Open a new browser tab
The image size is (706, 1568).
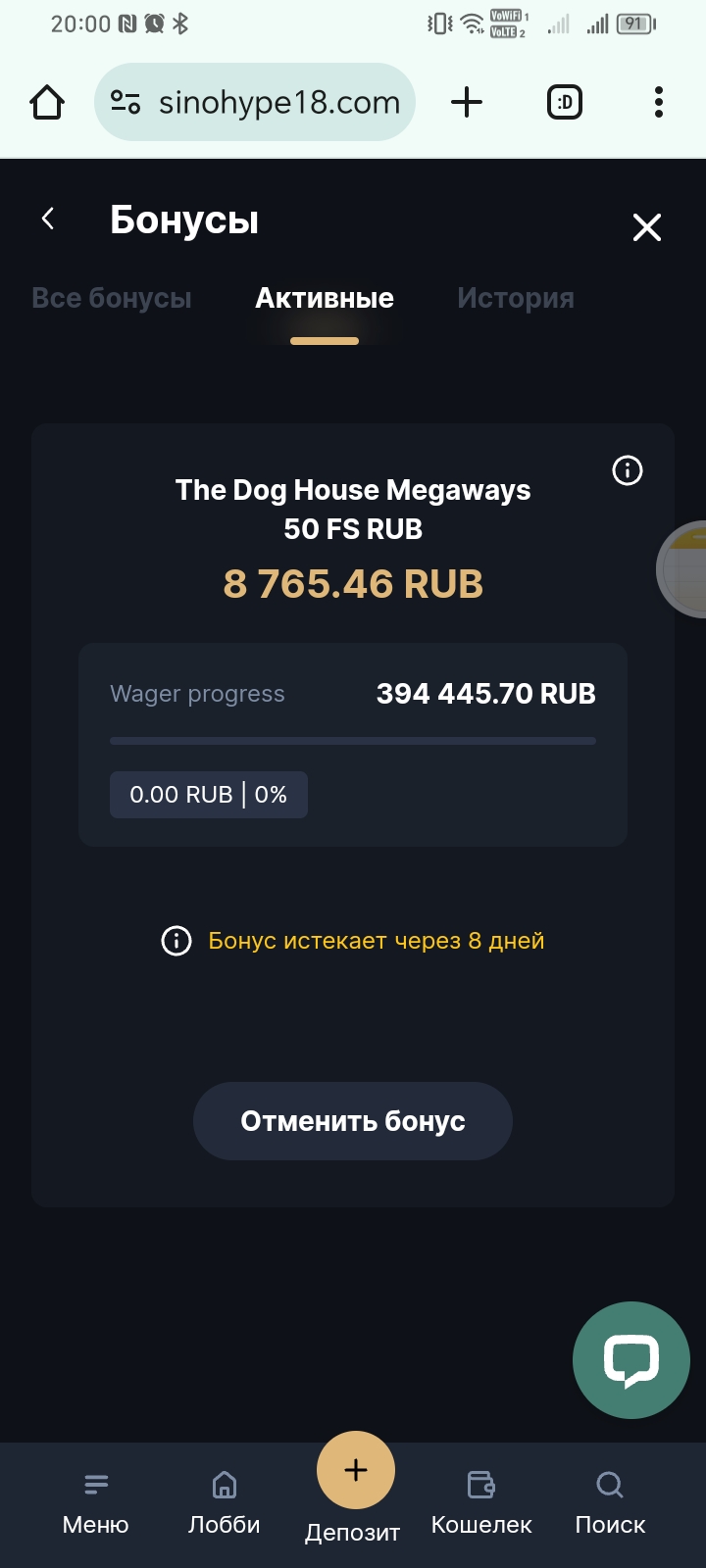tap(467, 102)
